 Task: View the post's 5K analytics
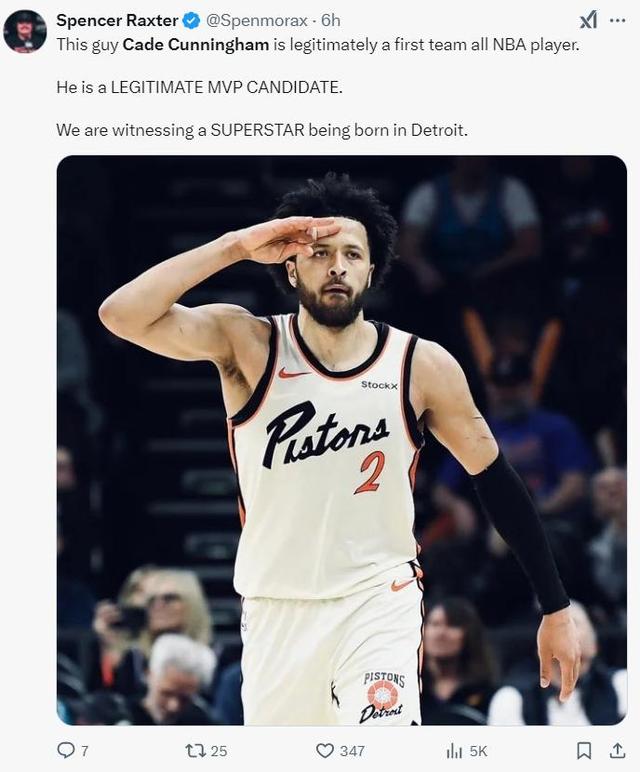click(x=455, y=750)
